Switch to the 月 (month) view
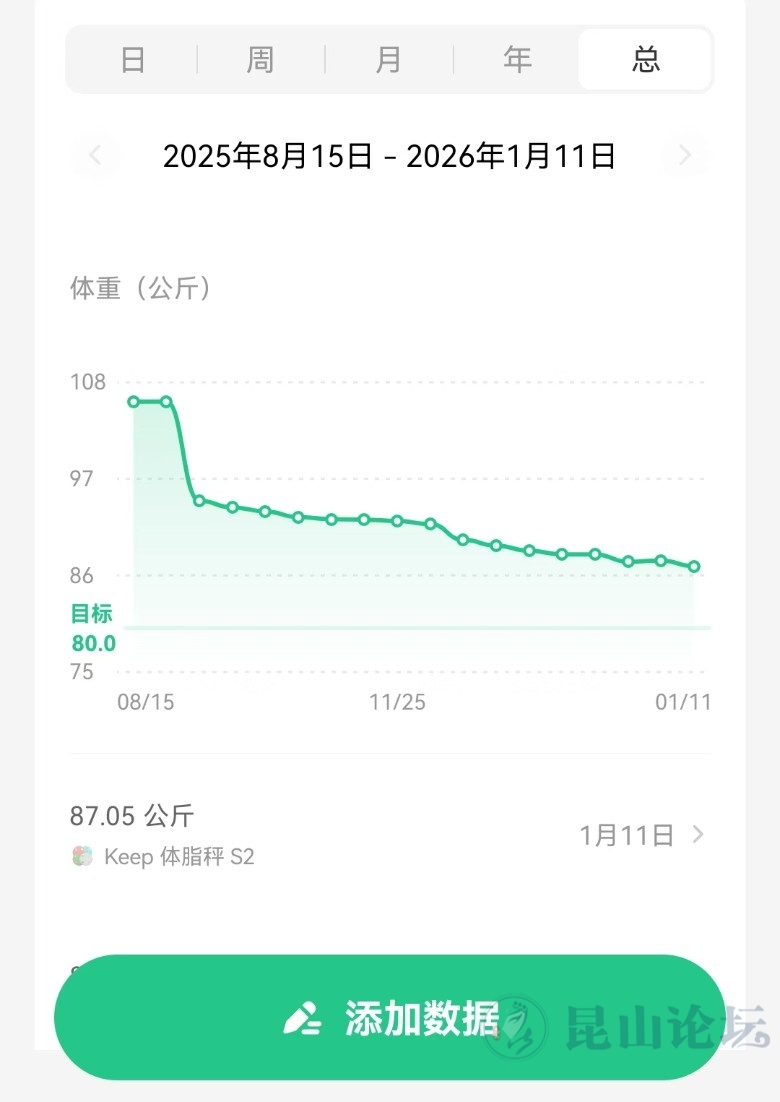 388,60
